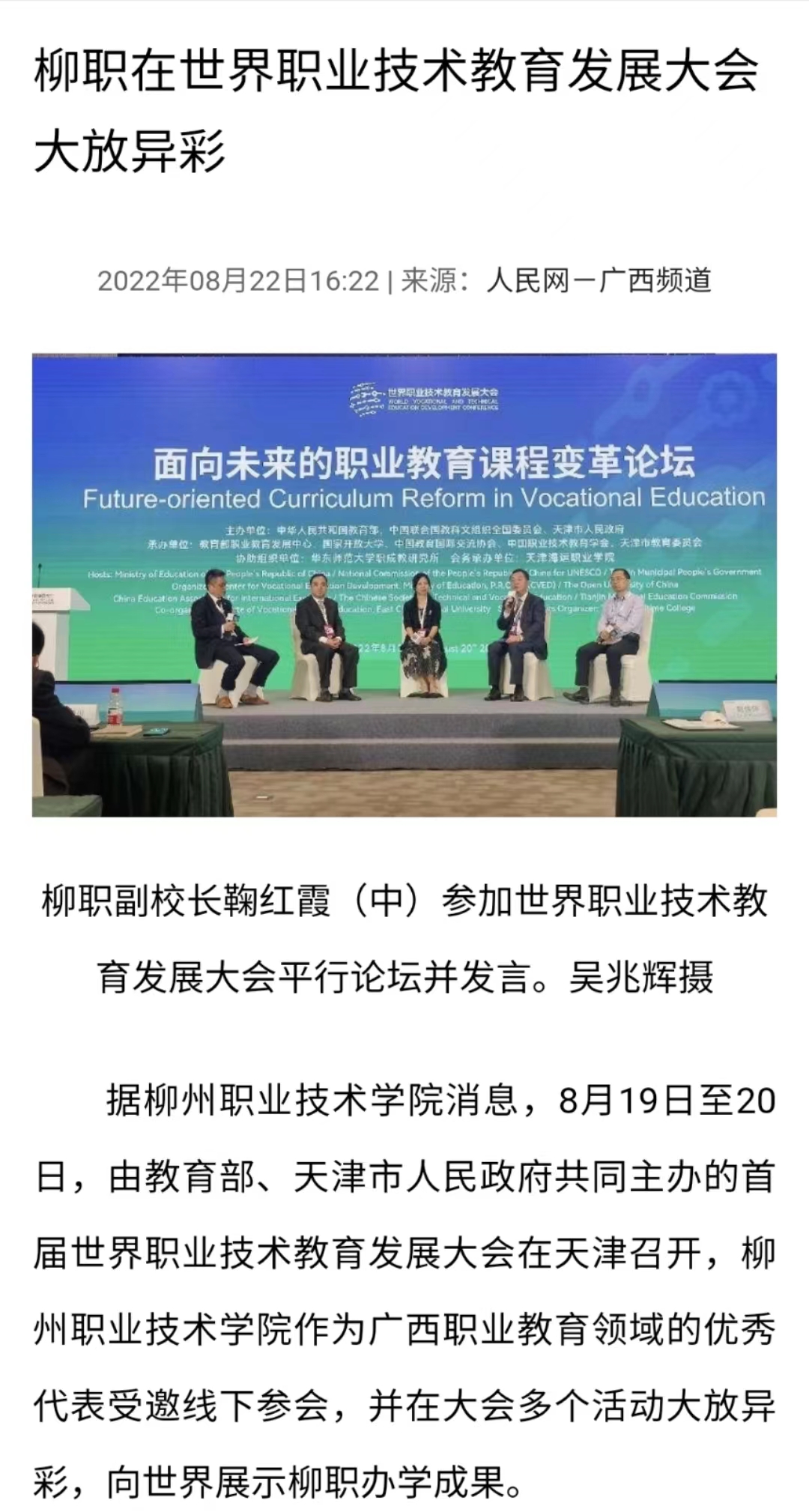
Task: View the forum photo in the article
Action: [x=404, y=584]
